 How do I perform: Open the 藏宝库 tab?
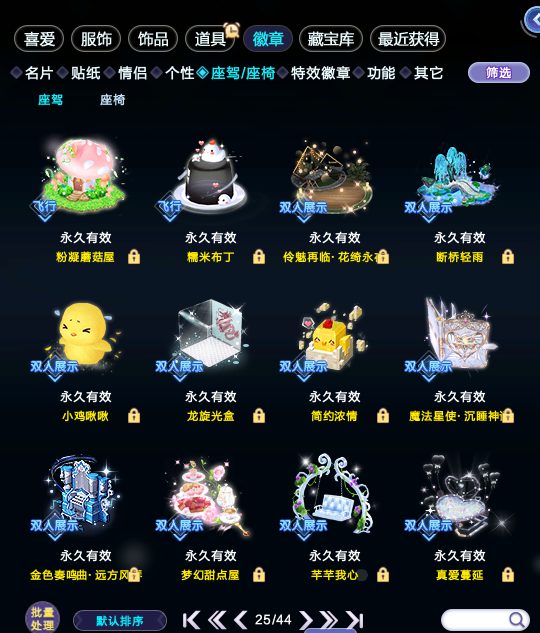(331, 39)
